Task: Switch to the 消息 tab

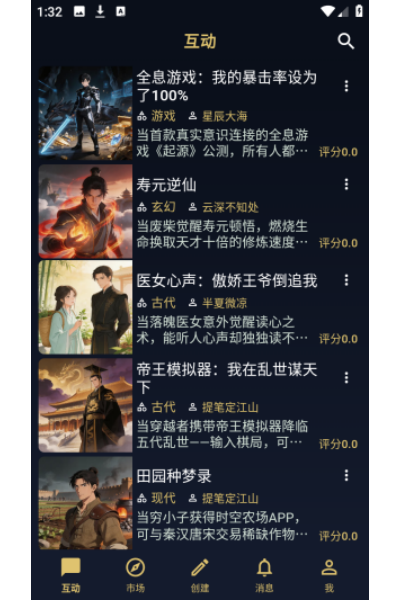Action: tap(264, 575)
